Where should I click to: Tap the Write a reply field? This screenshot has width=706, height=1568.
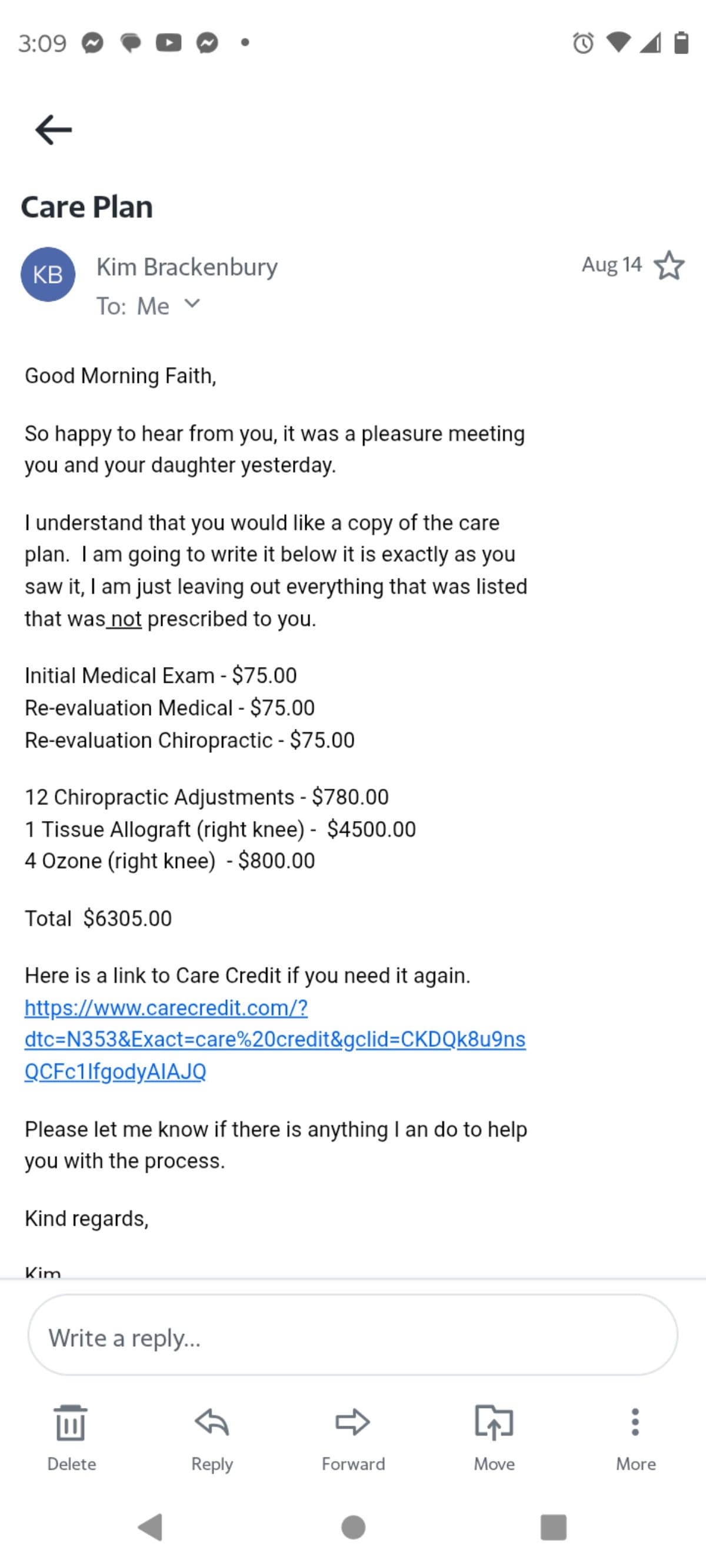click(352, 1337)
